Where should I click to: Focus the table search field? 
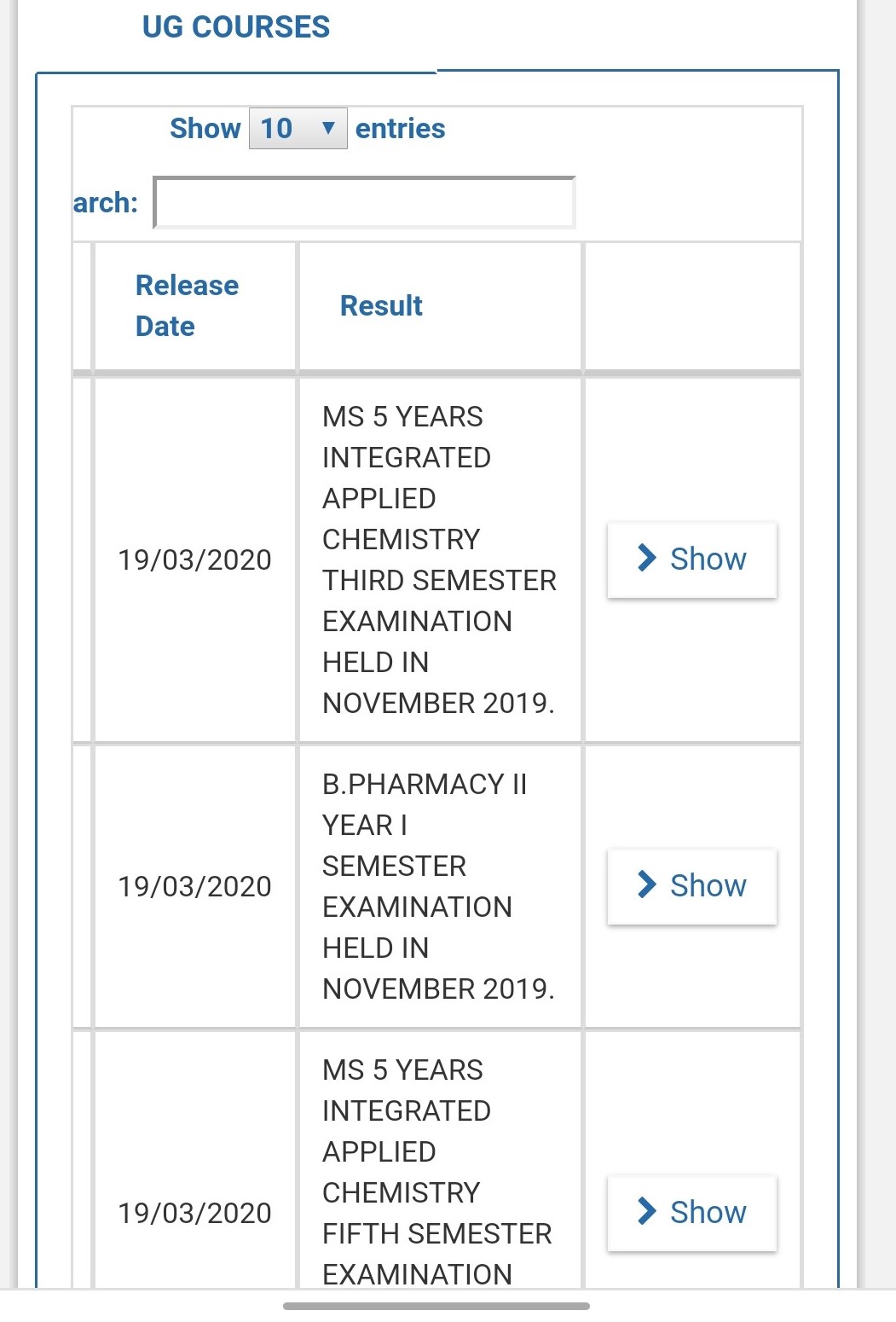(364, 203)
